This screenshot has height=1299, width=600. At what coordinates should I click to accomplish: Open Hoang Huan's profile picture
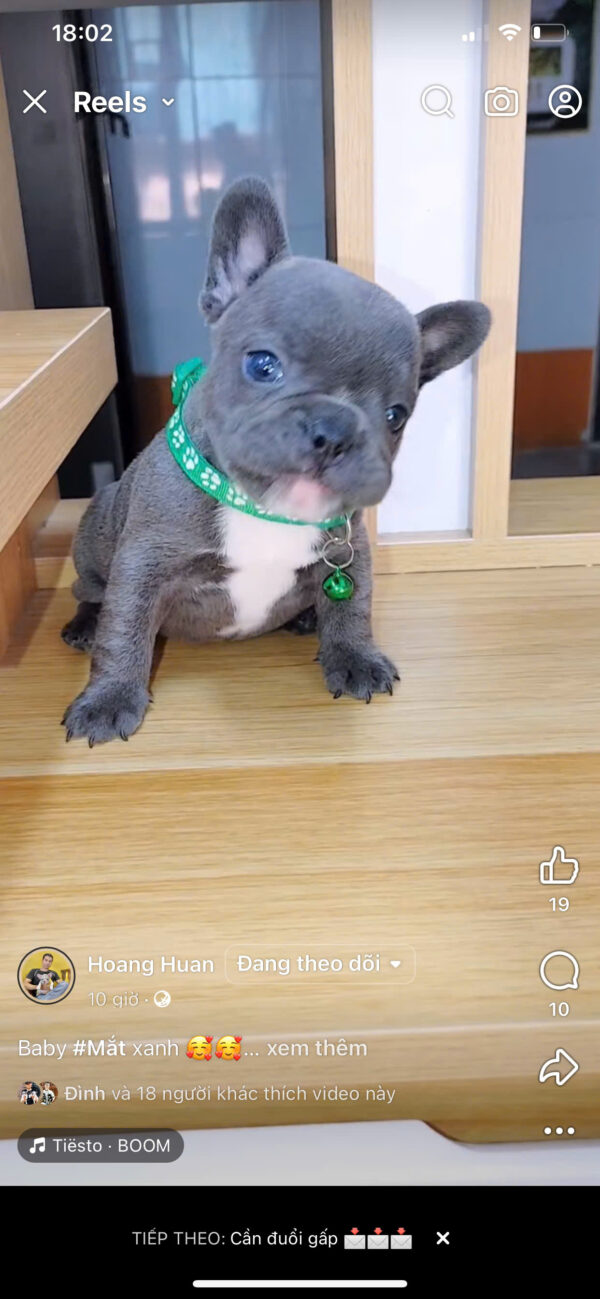(x=46, y=975)
